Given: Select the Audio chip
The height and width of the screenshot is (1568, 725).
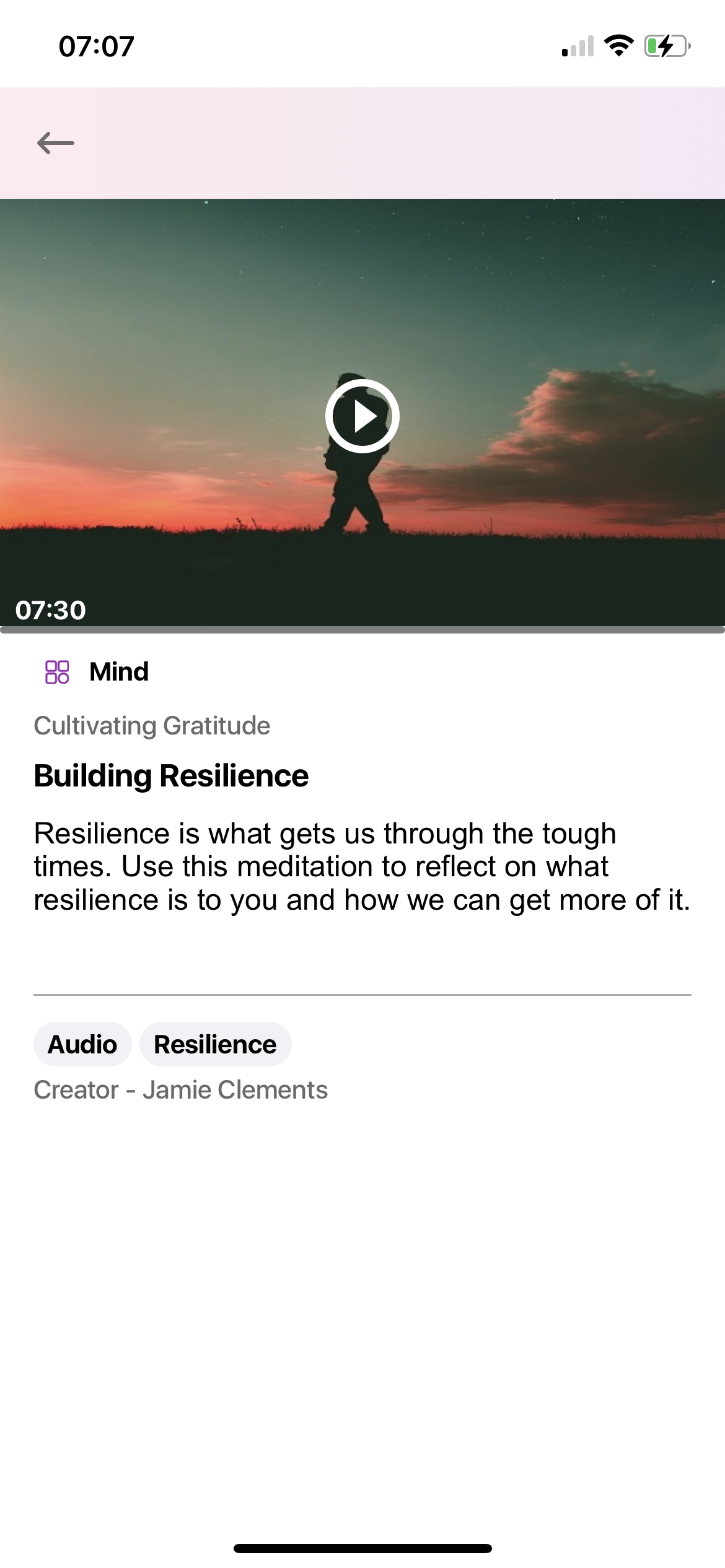Looking at the screenshot, I should [x=82, y=1045].
